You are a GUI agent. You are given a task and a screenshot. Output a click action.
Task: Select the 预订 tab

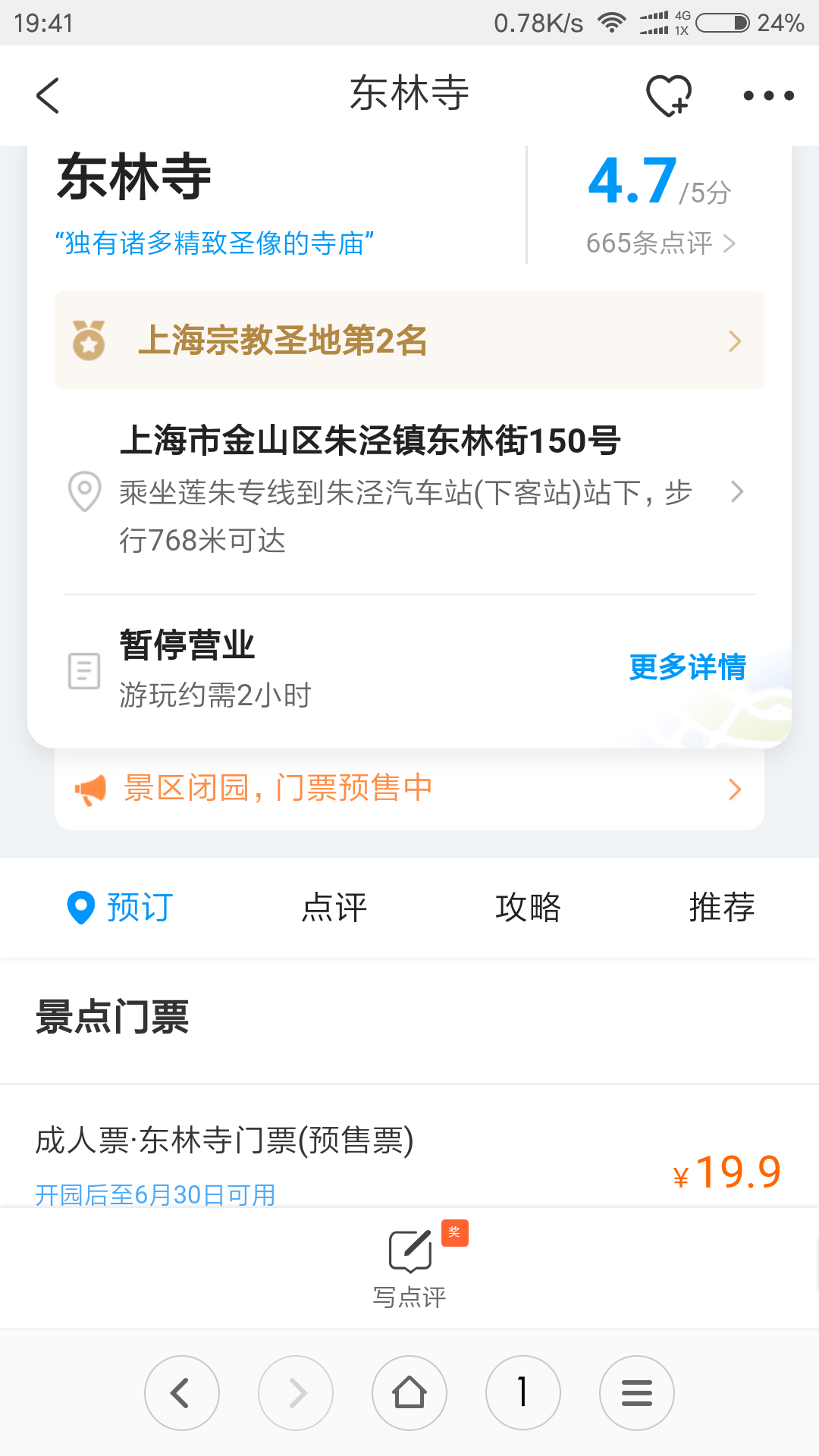pos(121,908)
